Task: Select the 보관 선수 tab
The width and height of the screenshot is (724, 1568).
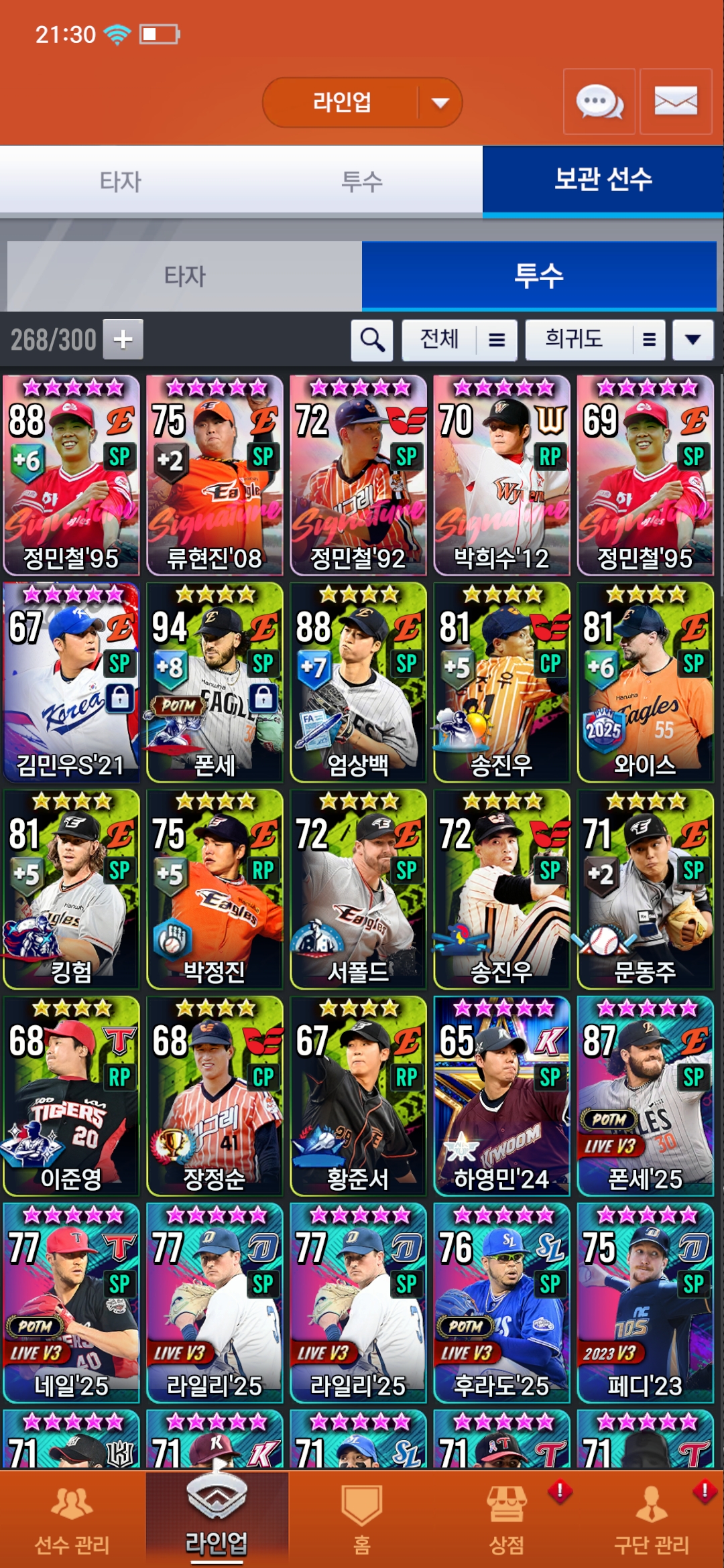Action: [x=603, y=180]
